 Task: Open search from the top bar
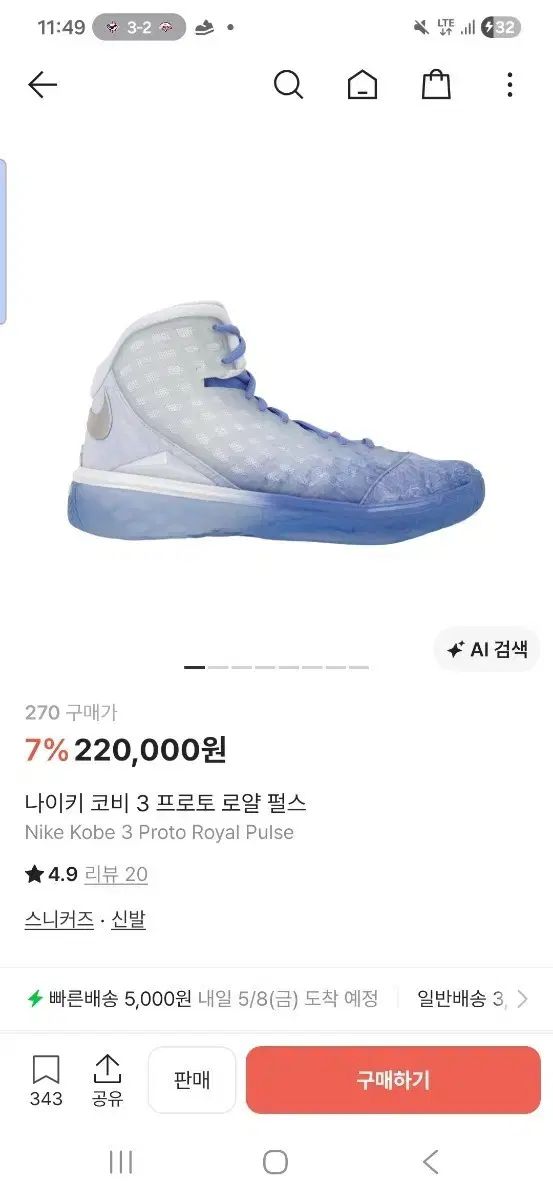click(x=288, y=86)
